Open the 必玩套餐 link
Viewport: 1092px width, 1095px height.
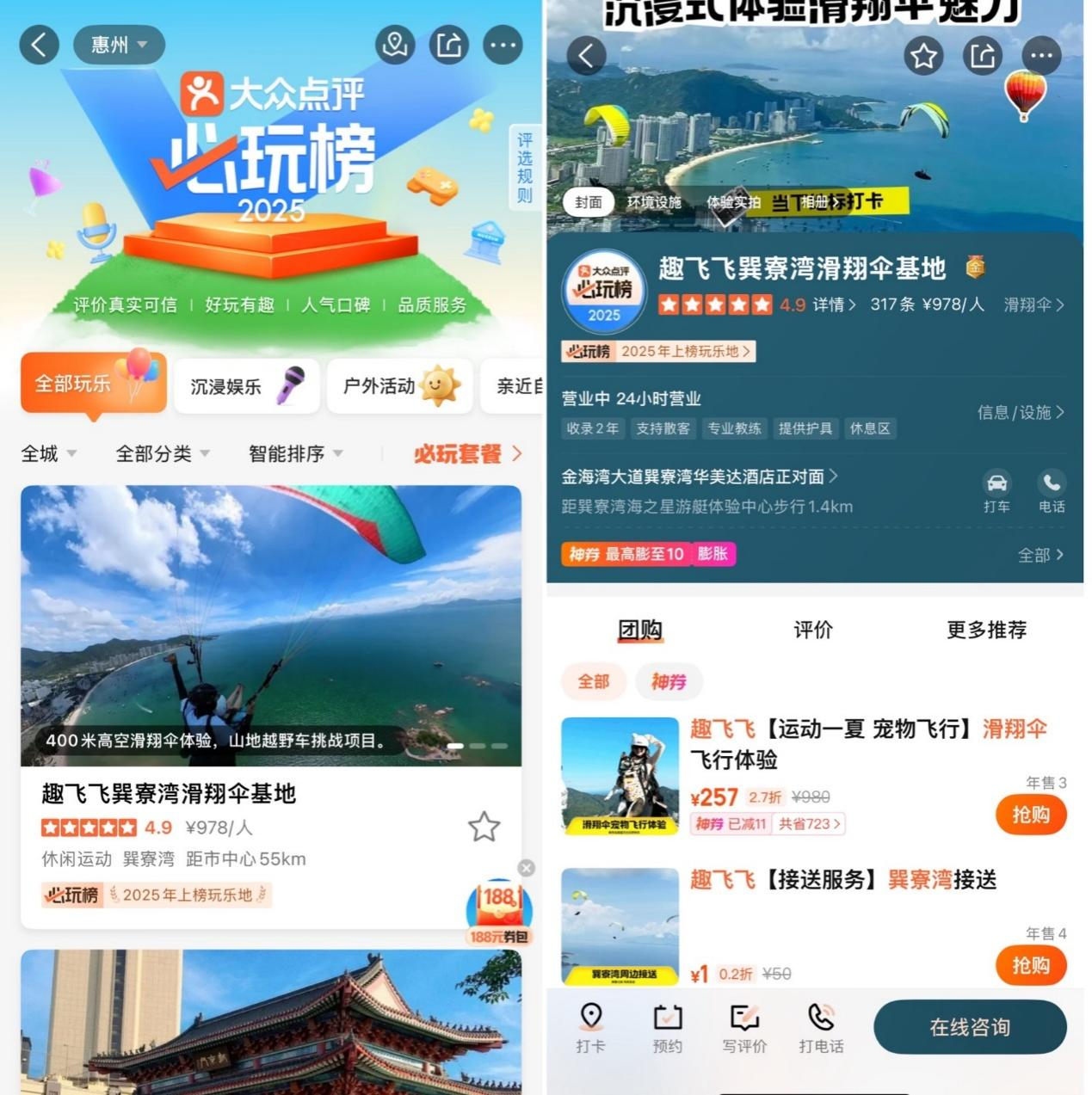click(467, 453)
